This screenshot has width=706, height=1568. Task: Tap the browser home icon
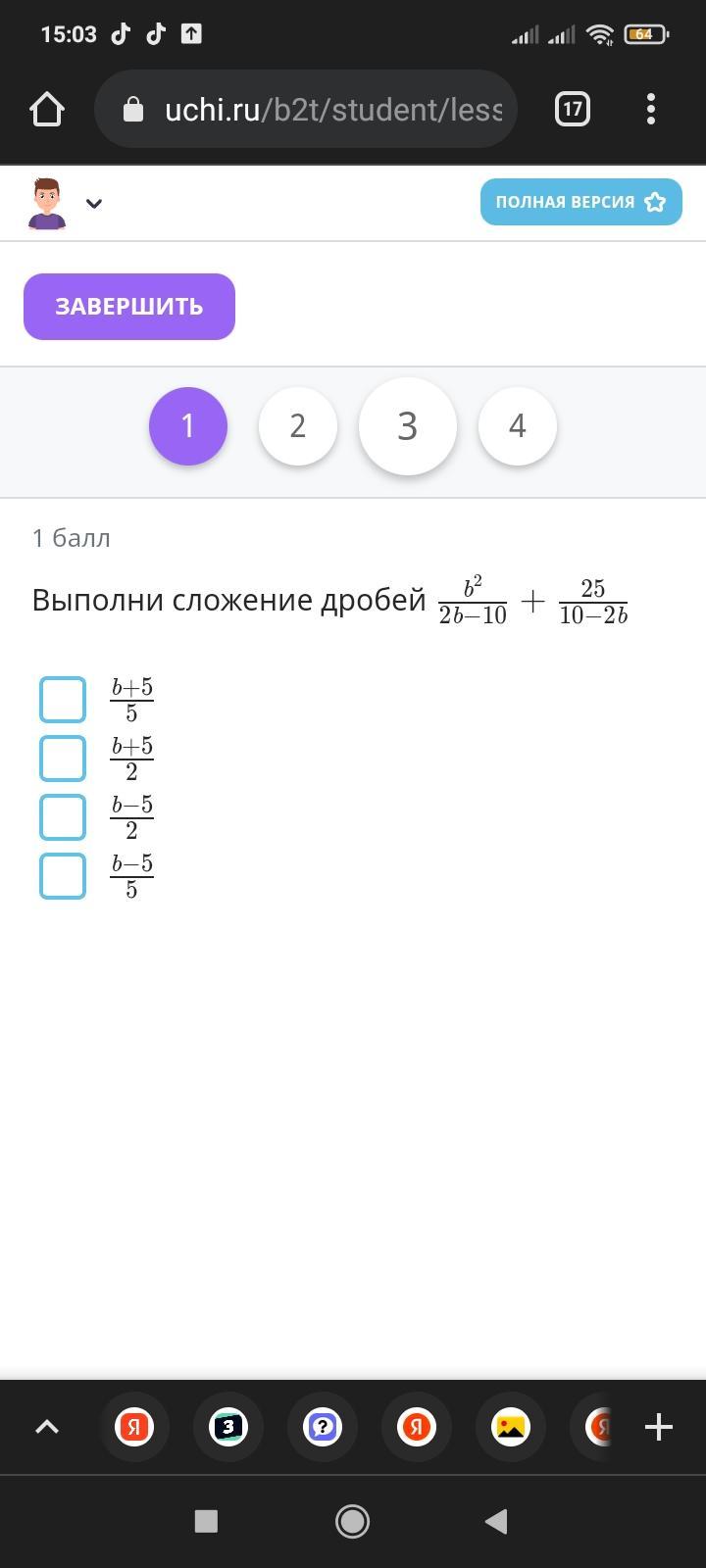[x=47, y=109]
